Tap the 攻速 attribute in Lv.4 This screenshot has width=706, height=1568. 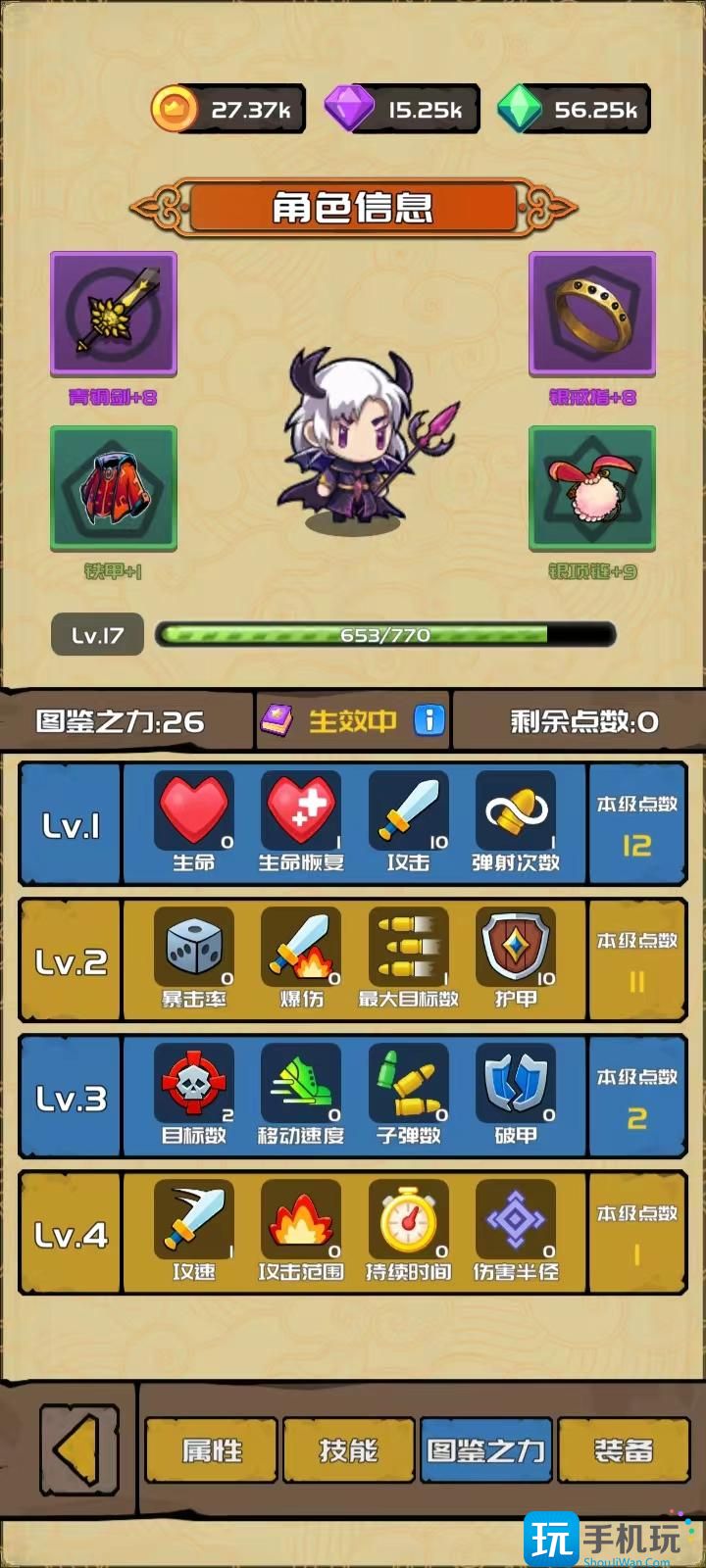click(194, 1220)
